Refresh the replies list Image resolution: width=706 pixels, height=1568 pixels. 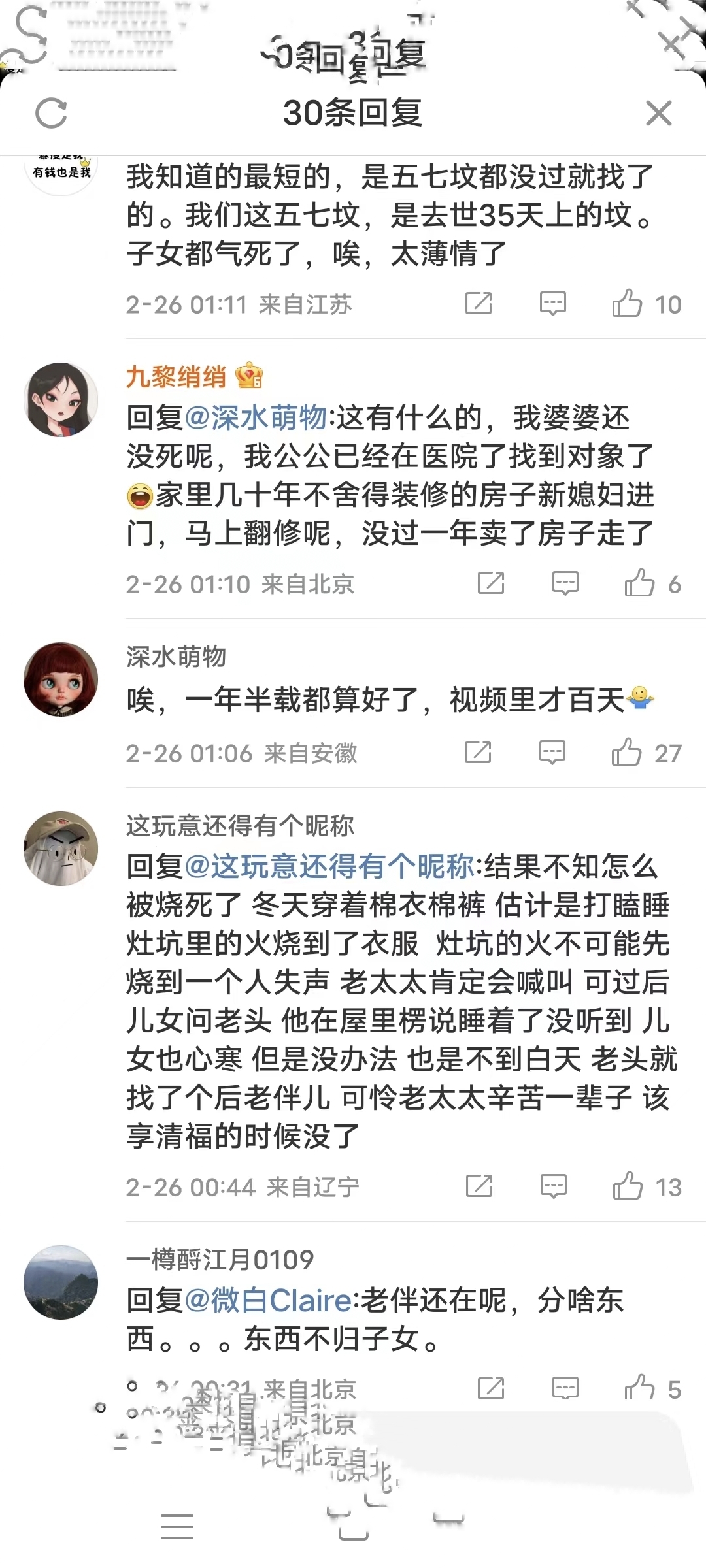point(51,114)
